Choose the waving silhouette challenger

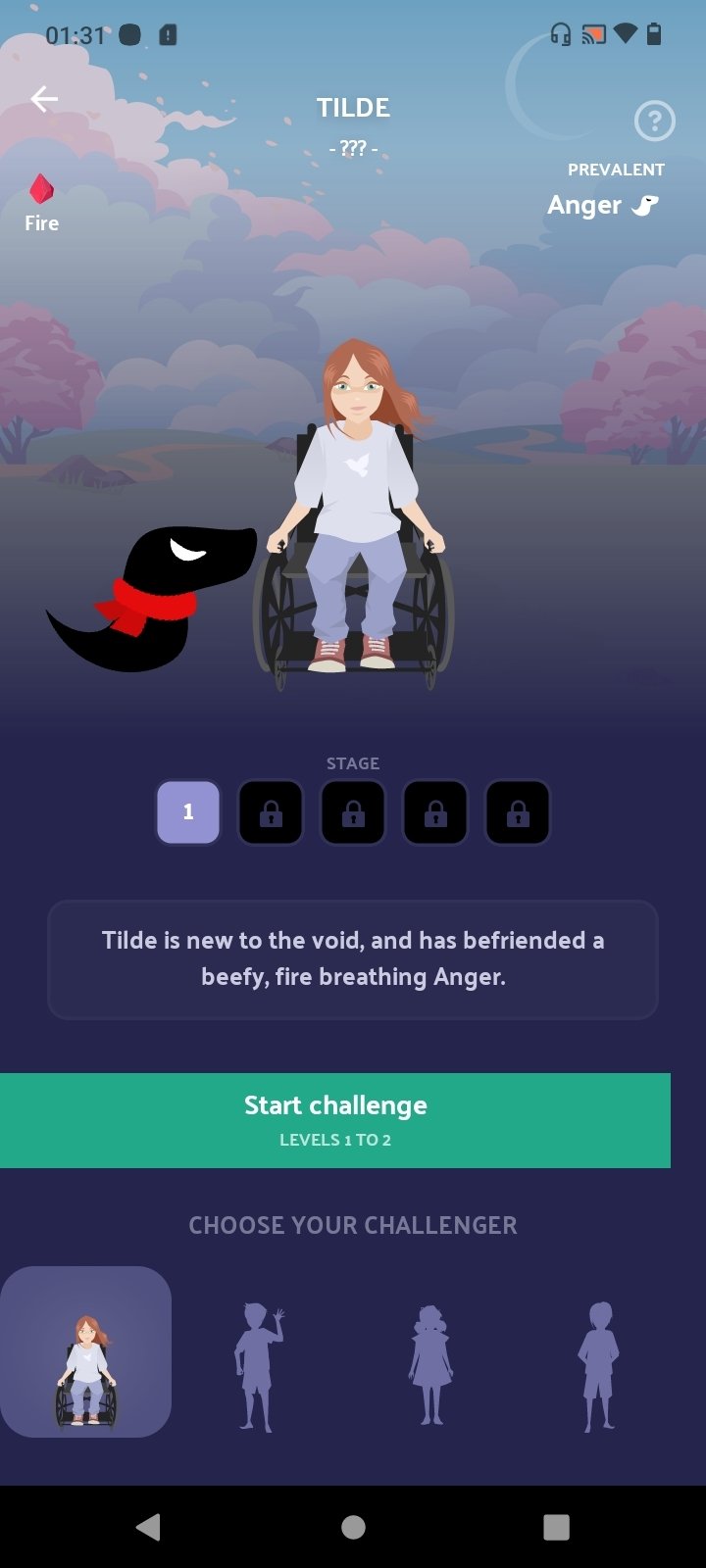[x=258, y=1366]
